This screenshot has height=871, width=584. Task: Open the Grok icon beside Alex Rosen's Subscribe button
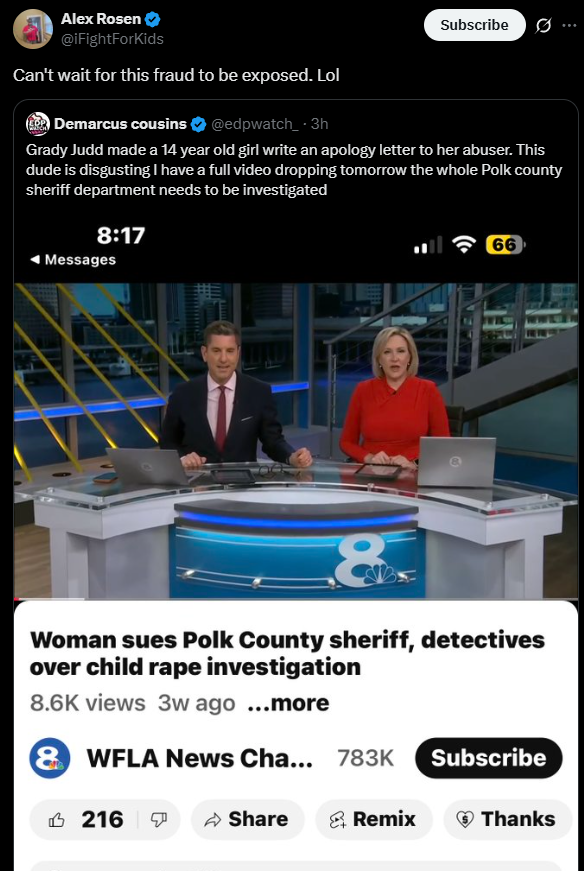(543, 26)
